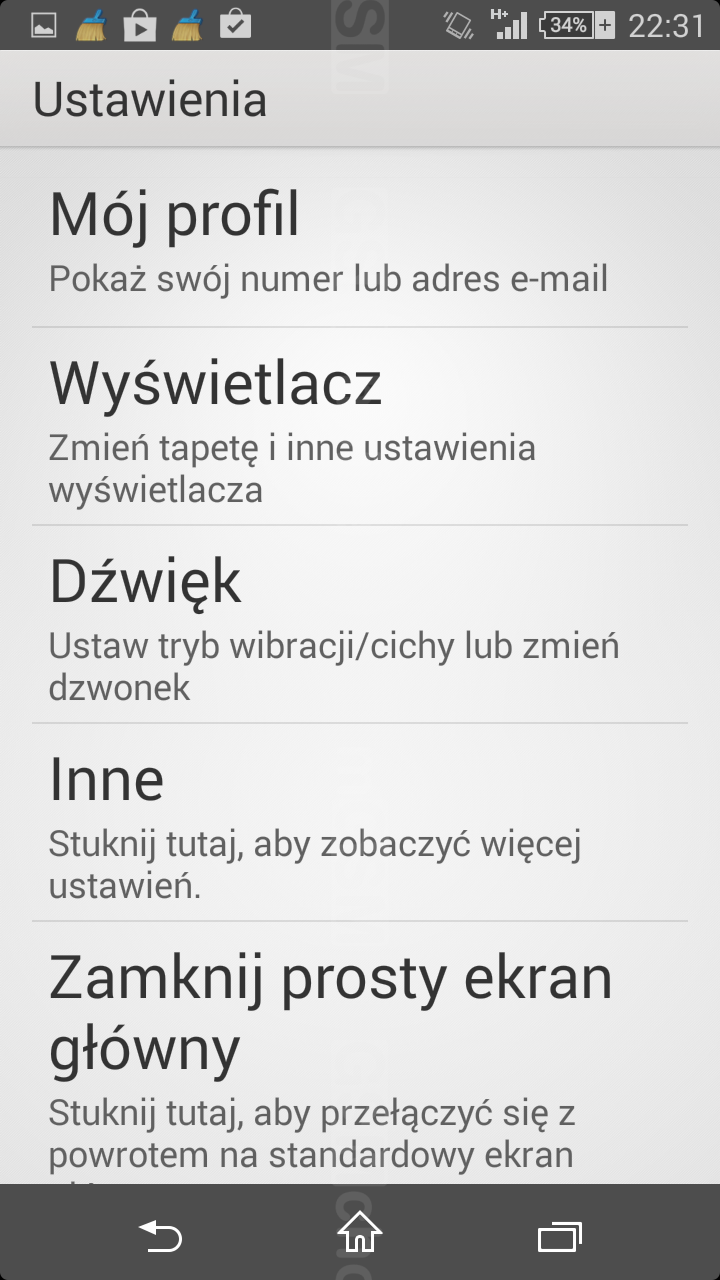Screen dimensions: 720x1280
Task: Tap Inne to see more settings
Action: tap(360, 822)
